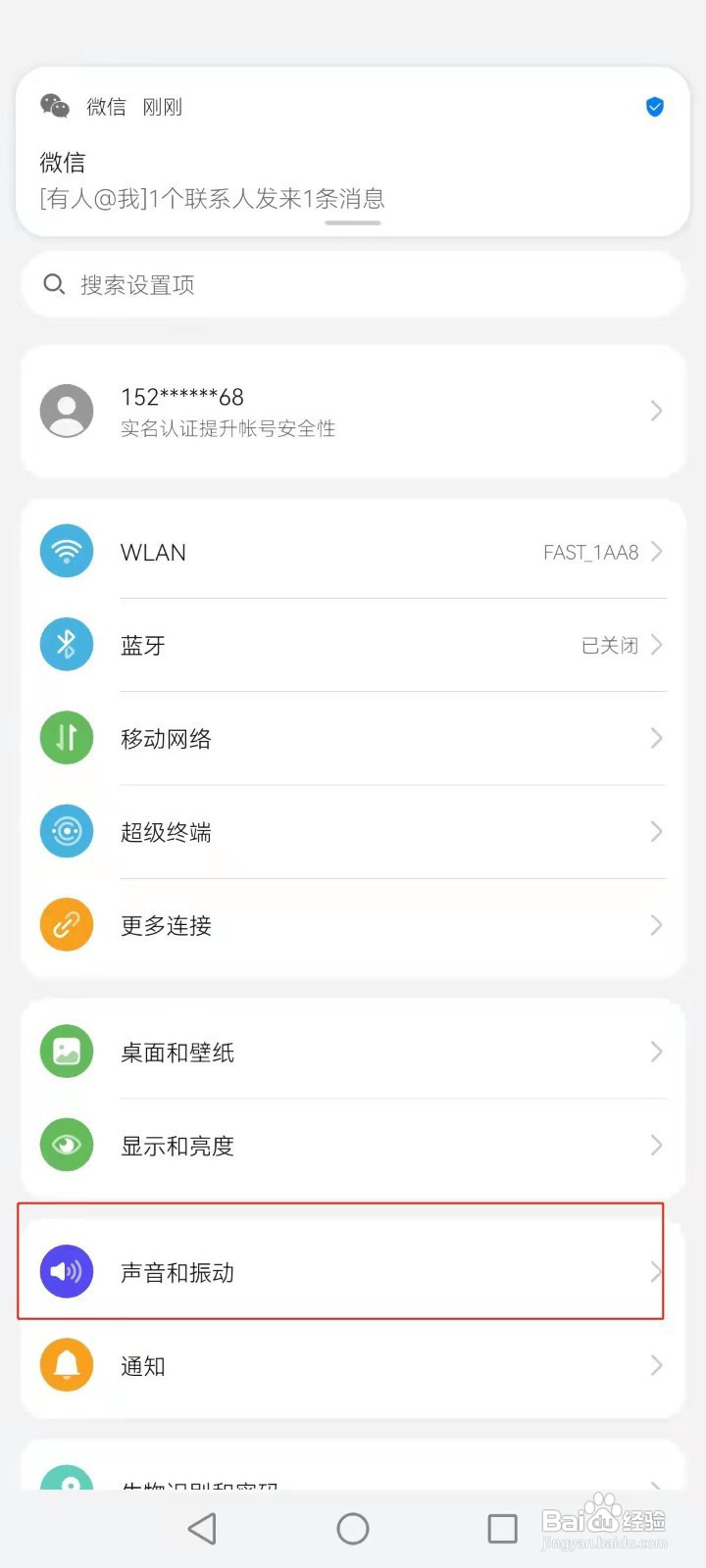
Task: Tap the orange link icon for 更多连接
Action: coord(66,924)
